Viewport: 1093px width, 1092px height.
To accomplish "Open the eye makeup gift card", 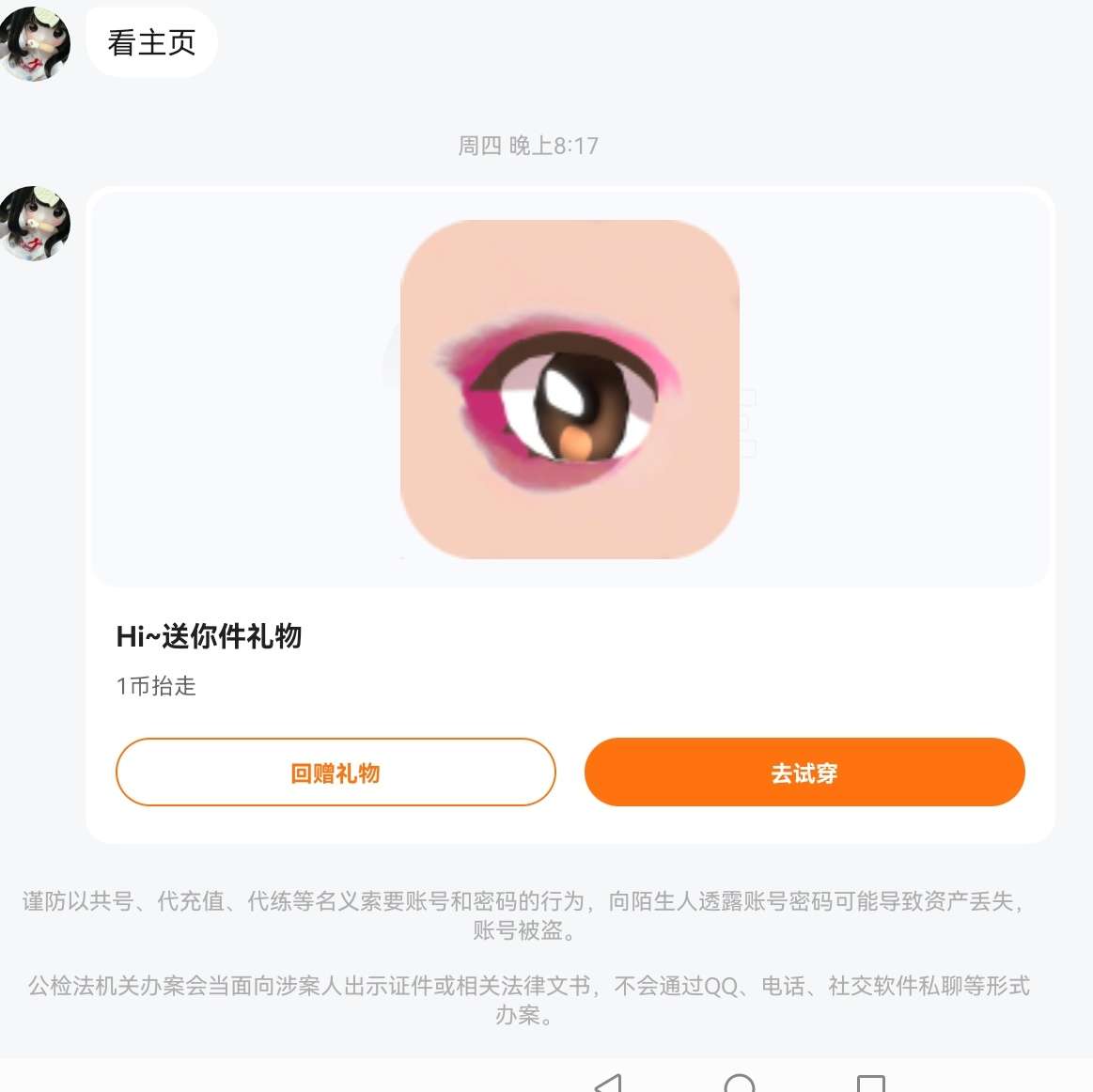I will point(570,389).
